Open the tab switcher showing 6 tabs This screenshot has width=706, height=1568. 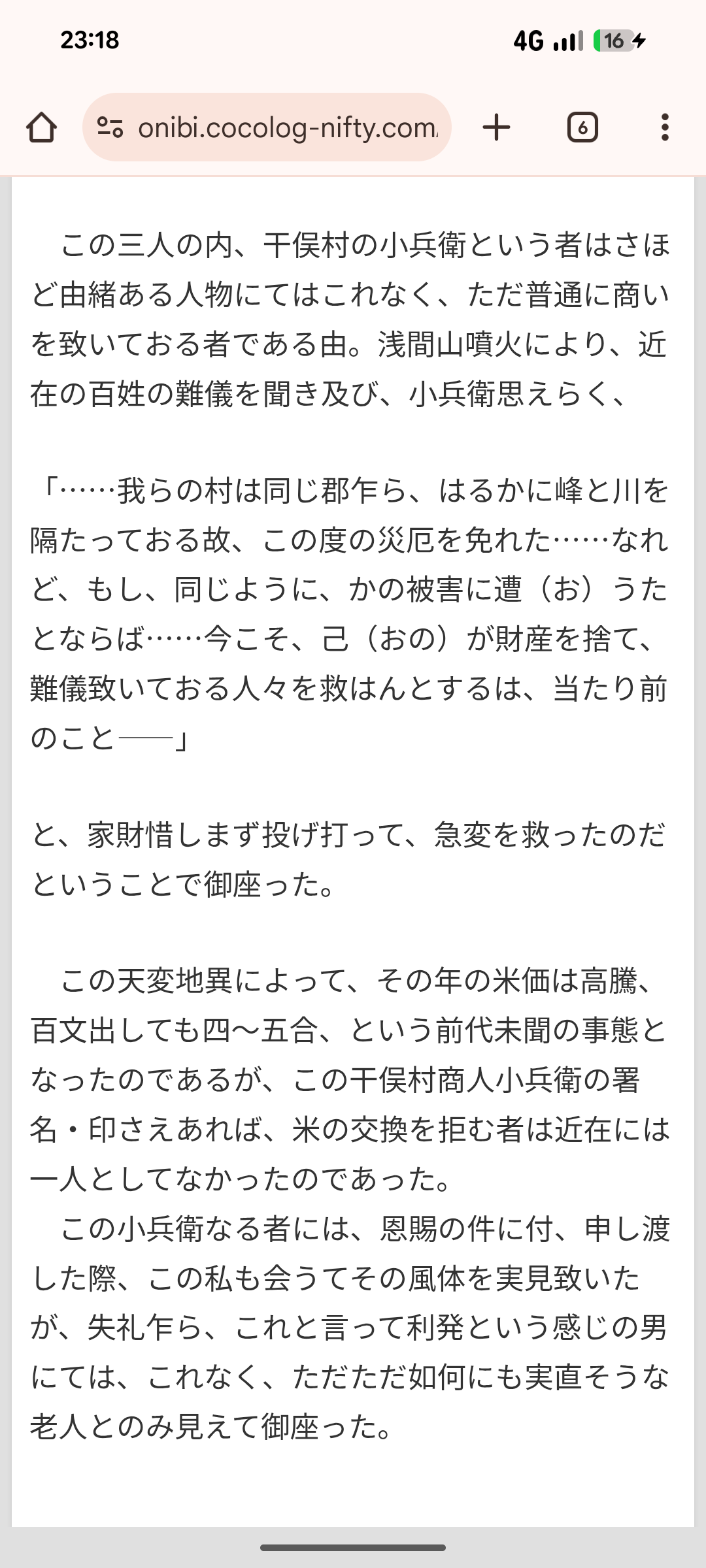[582, 127]
